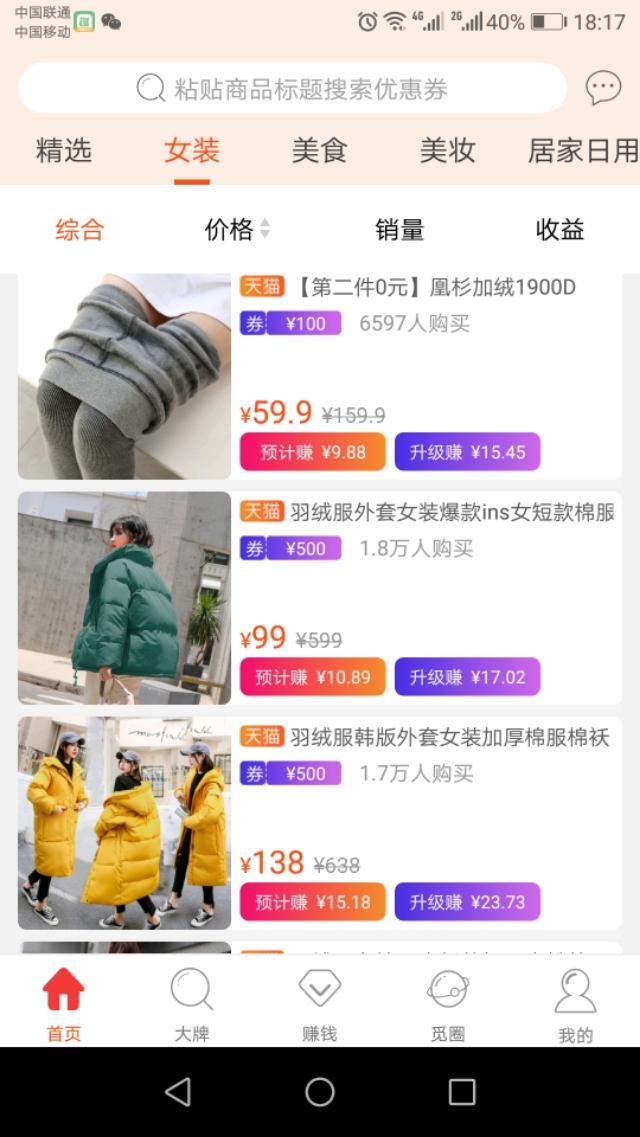Sort products by 销量
The width and height of the screenshot is (640, 1137).
tap(400, 230)
